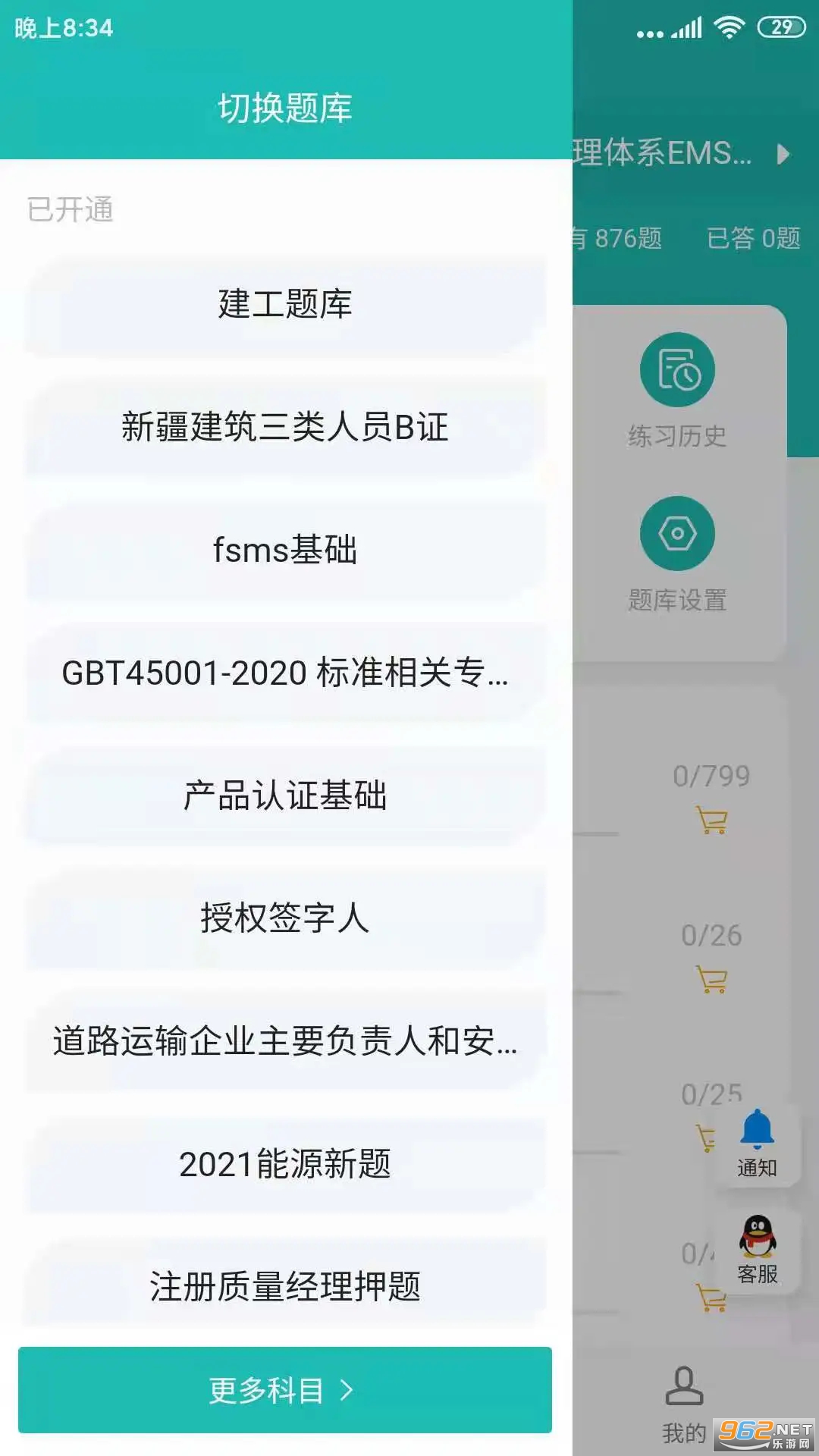Click the shopping cart beside 0/25
The image size is (819, 1456).
tap(707, 1135)
